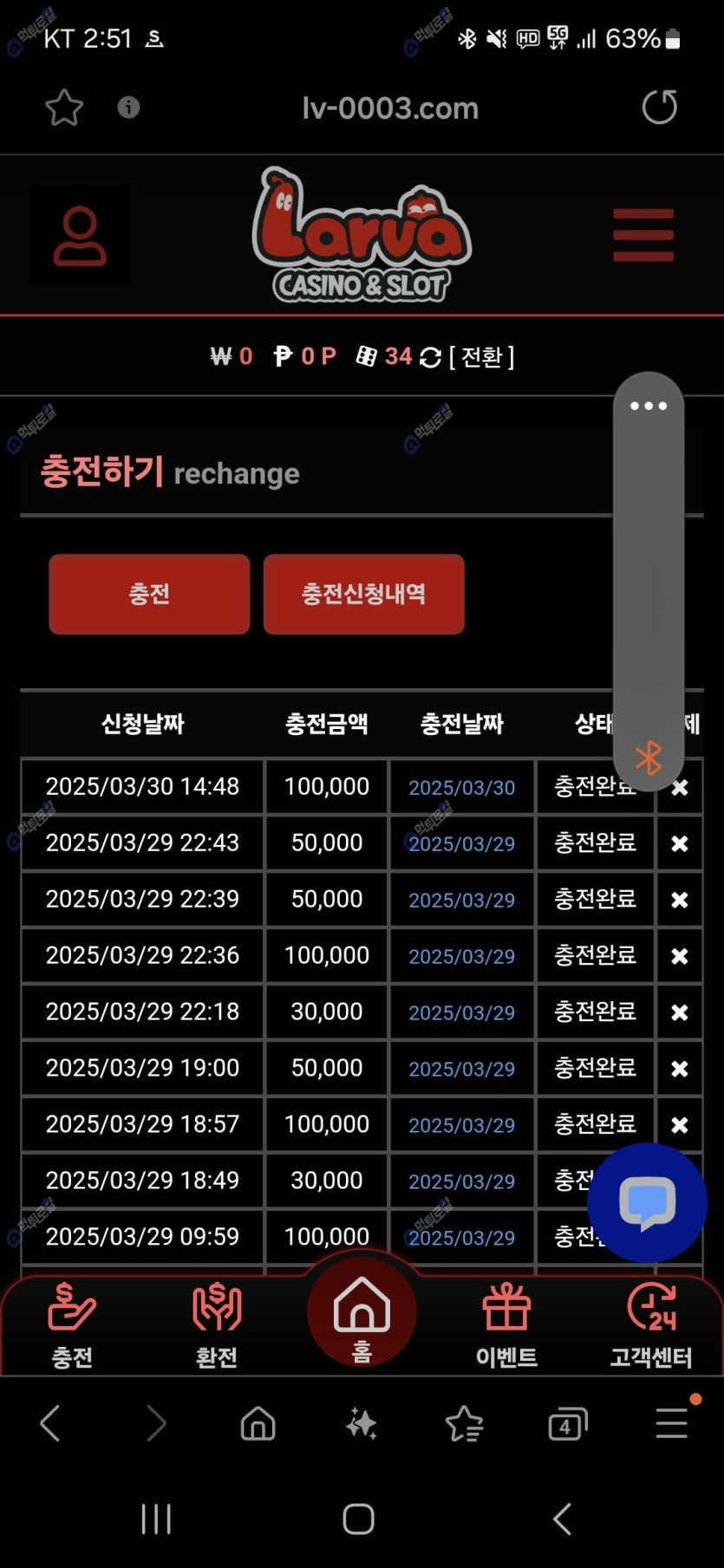Remove the 2025/03/29 22:18 entry
The image size is (724, 1568).
680,1012
